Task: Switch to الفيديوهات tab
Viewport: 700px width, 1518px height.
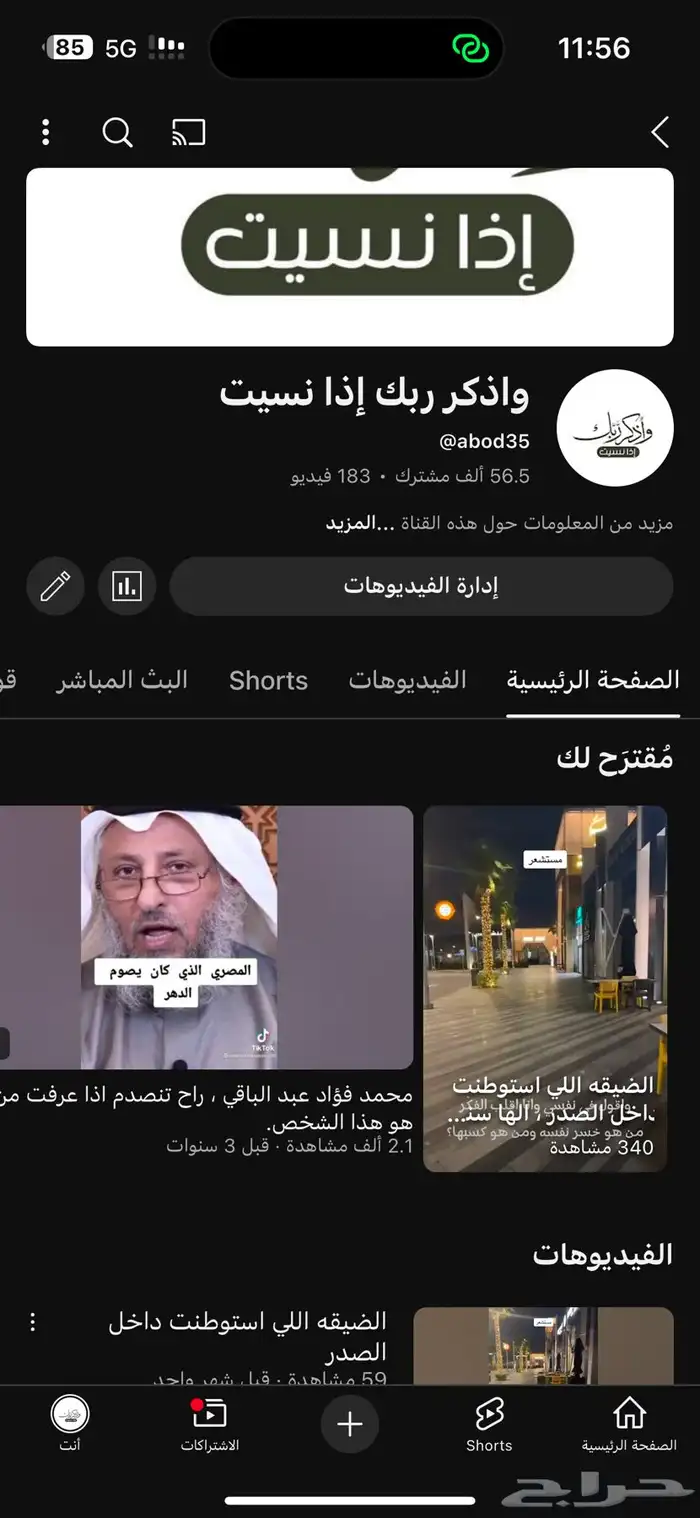Action: click(x=407, y=681)
